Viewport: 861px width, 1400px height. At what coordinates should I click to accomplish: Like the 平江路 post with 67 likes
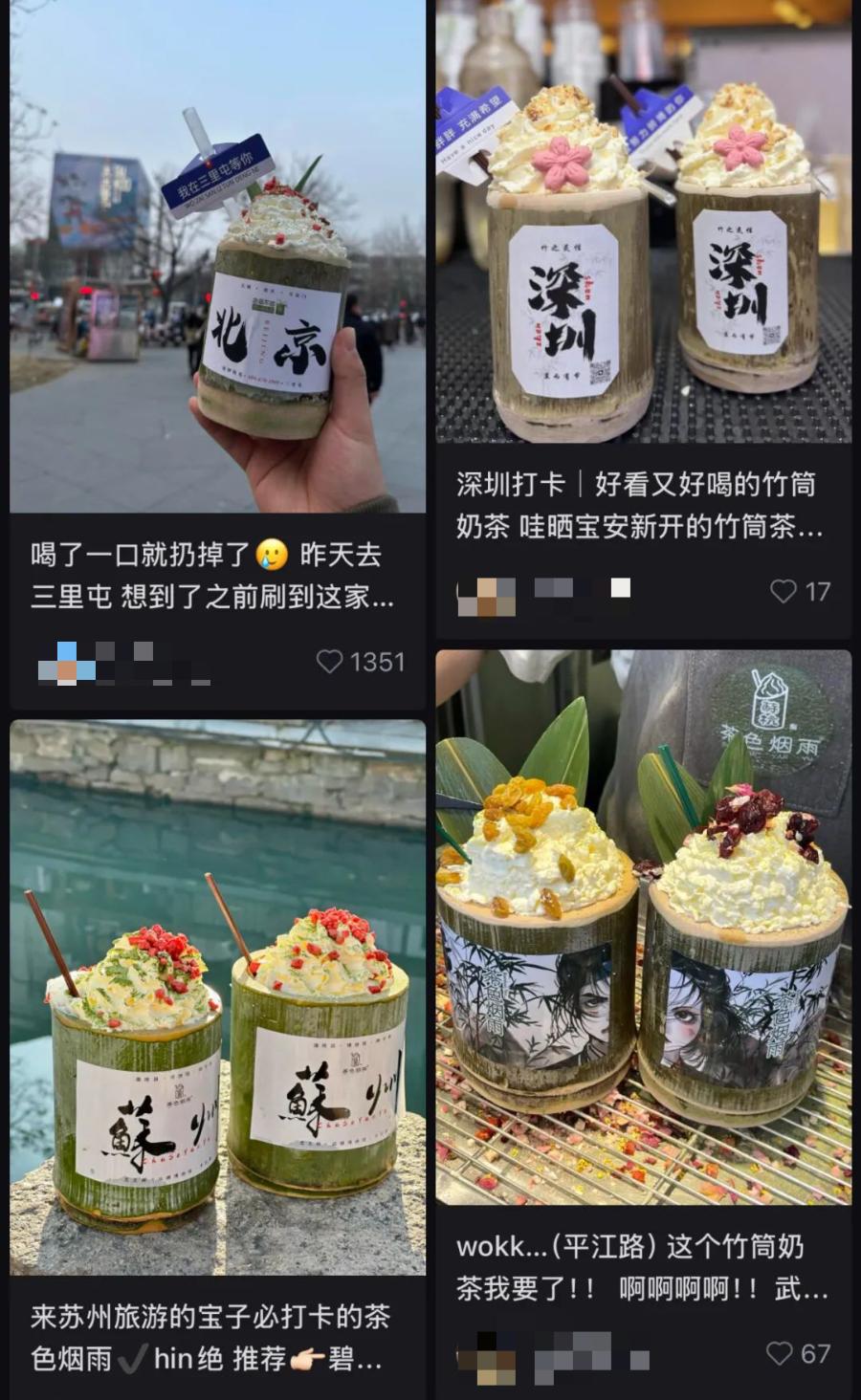(780, 1353)
